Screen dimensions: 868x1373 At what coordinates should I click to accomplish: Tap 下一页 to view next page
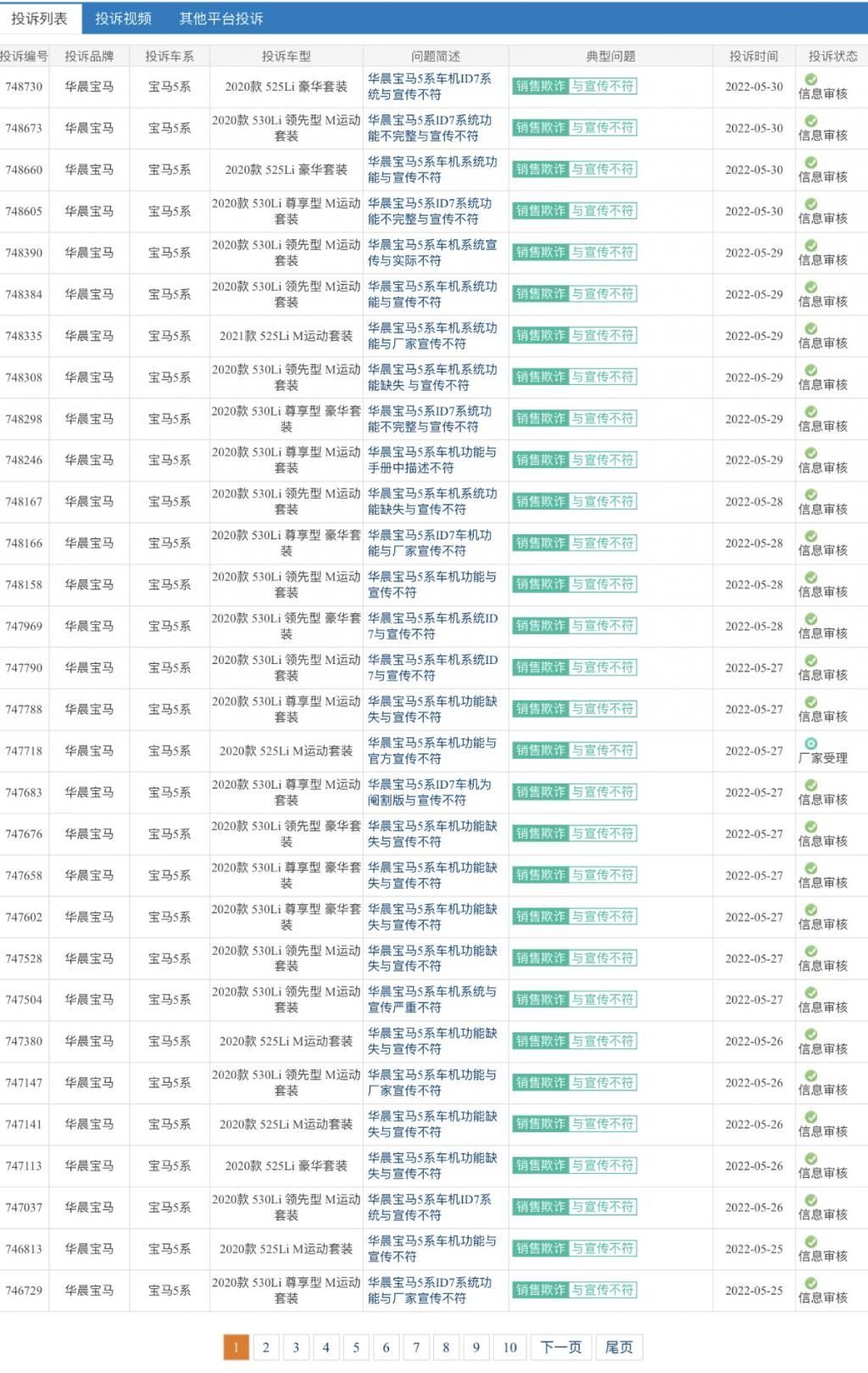click(561, 1347)
